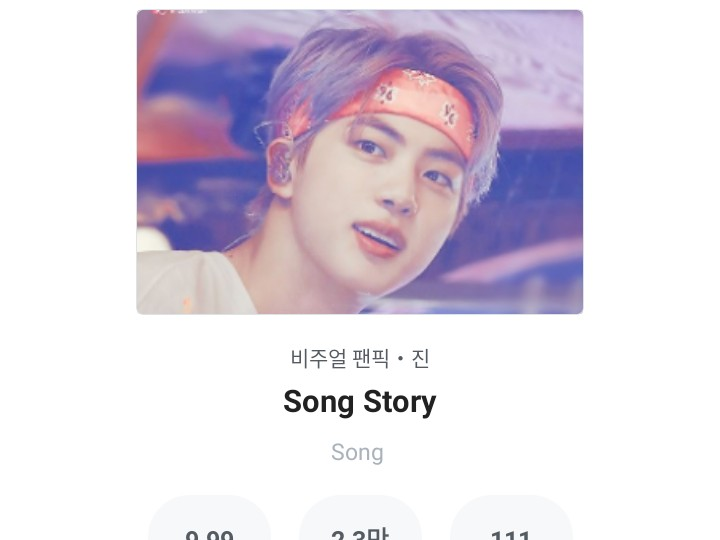Open the profile of author Song
The image size is (720, 540).
pos(357,453)
